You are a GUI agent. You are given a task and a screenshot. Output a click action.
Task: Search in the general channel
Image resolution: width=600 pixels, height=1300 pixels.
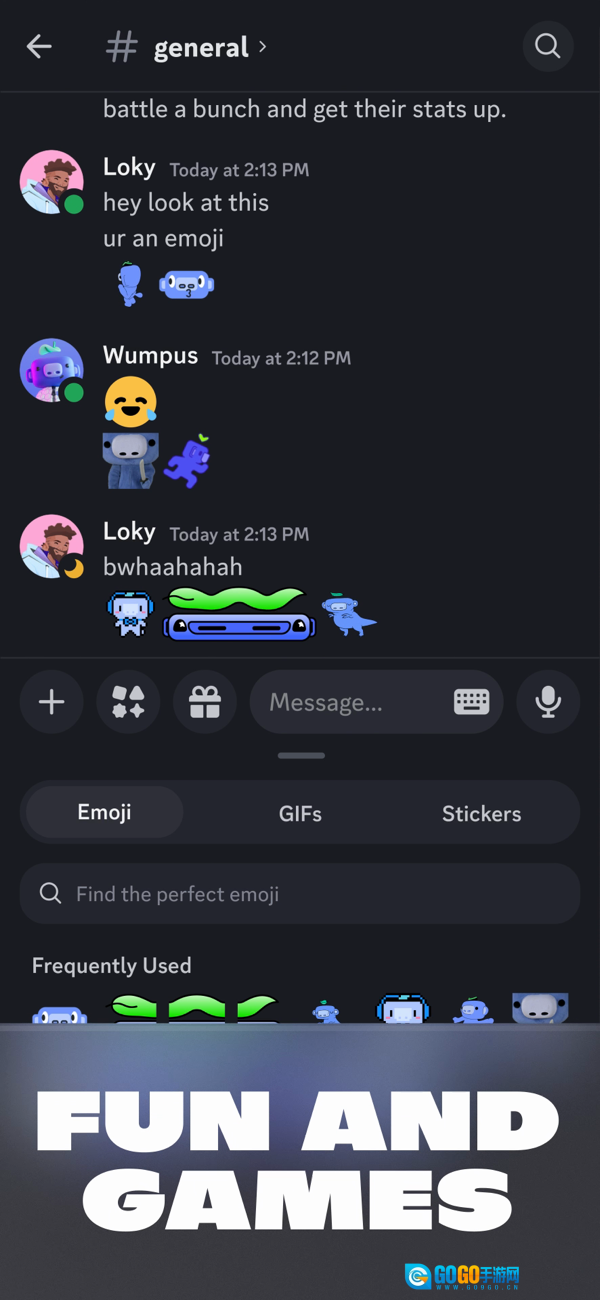pyautogui.click(x=547, y=46)
